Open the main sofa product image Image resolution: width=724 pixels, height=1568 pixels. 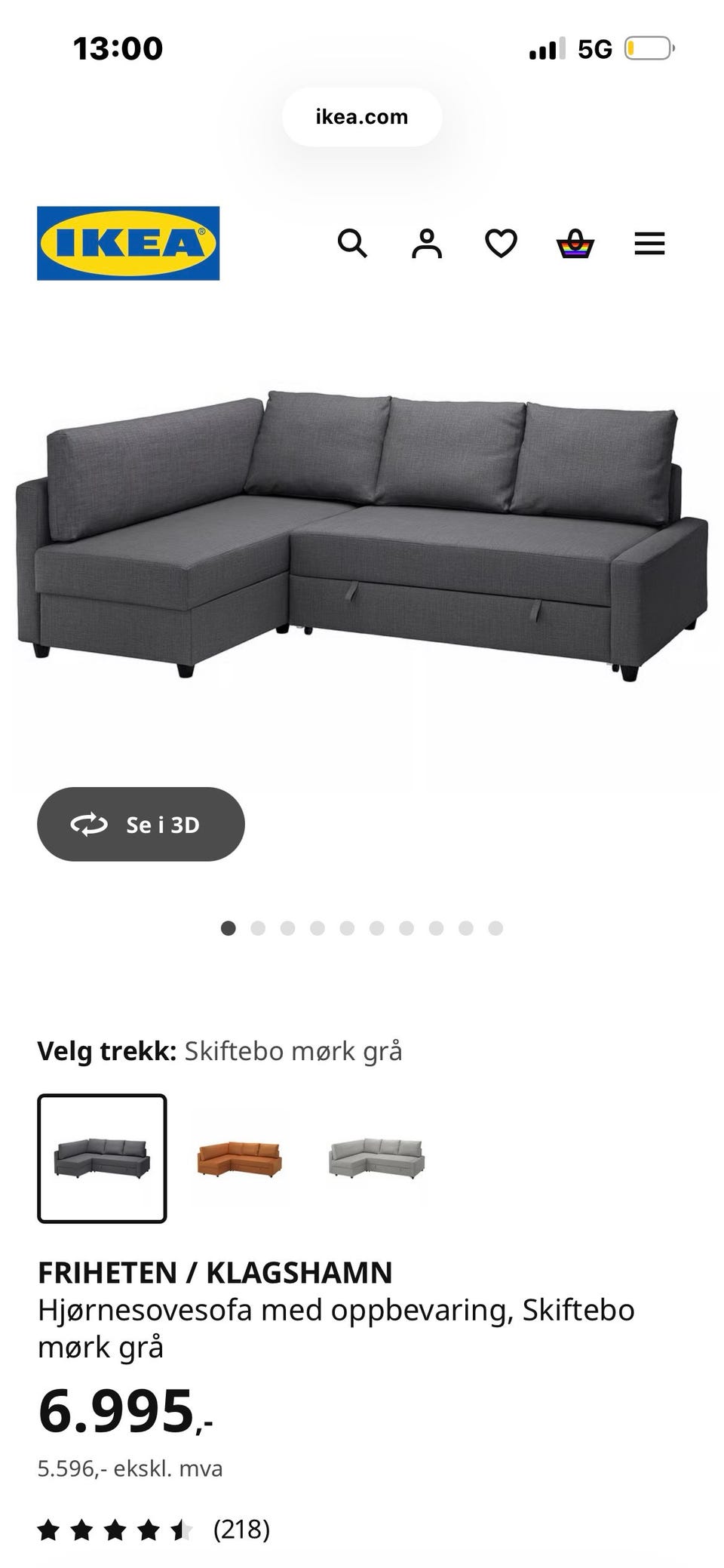point(362,536)
